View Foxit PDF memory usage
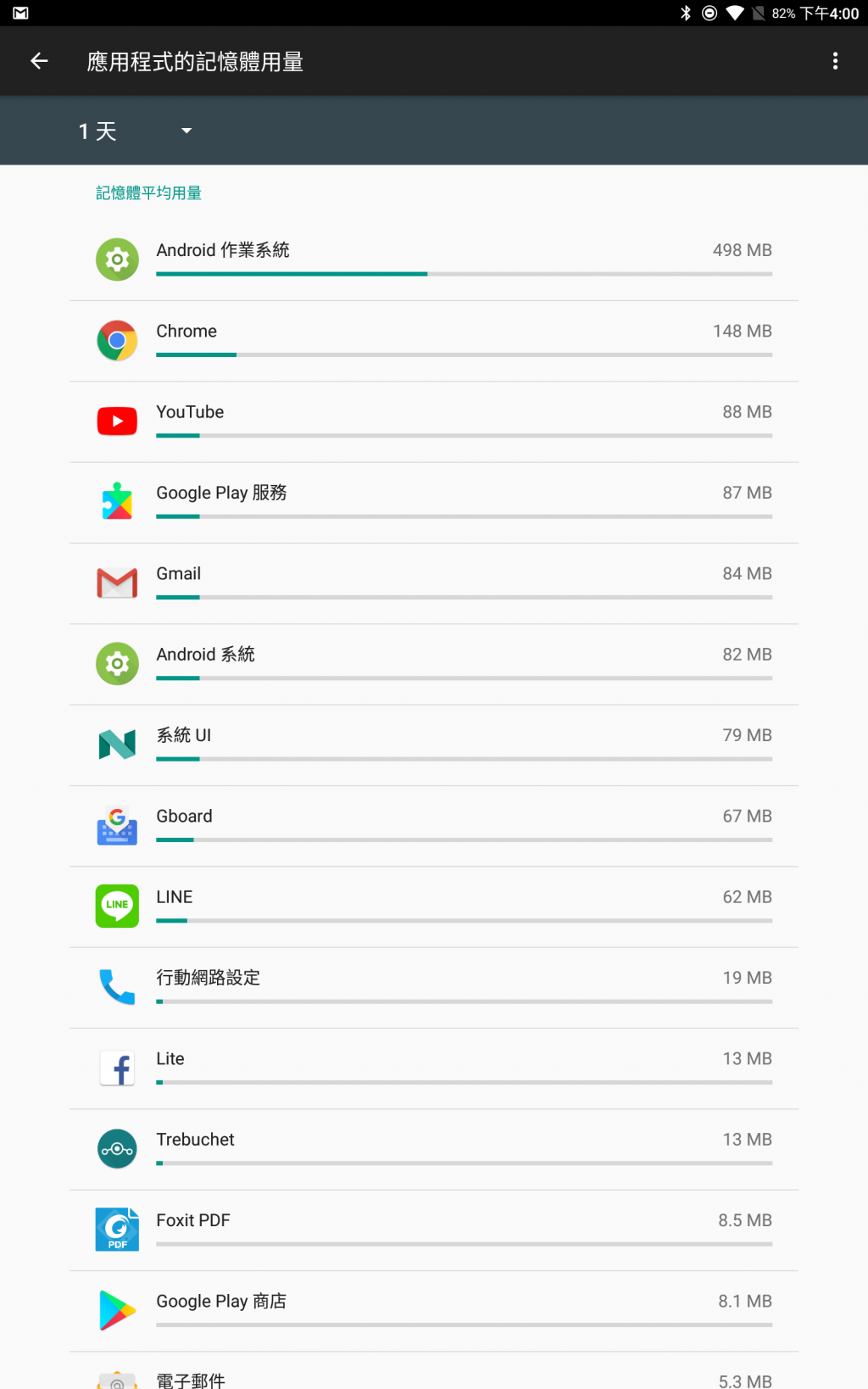Screen dimensions: 868x1389 click(x=434, y=1230)
